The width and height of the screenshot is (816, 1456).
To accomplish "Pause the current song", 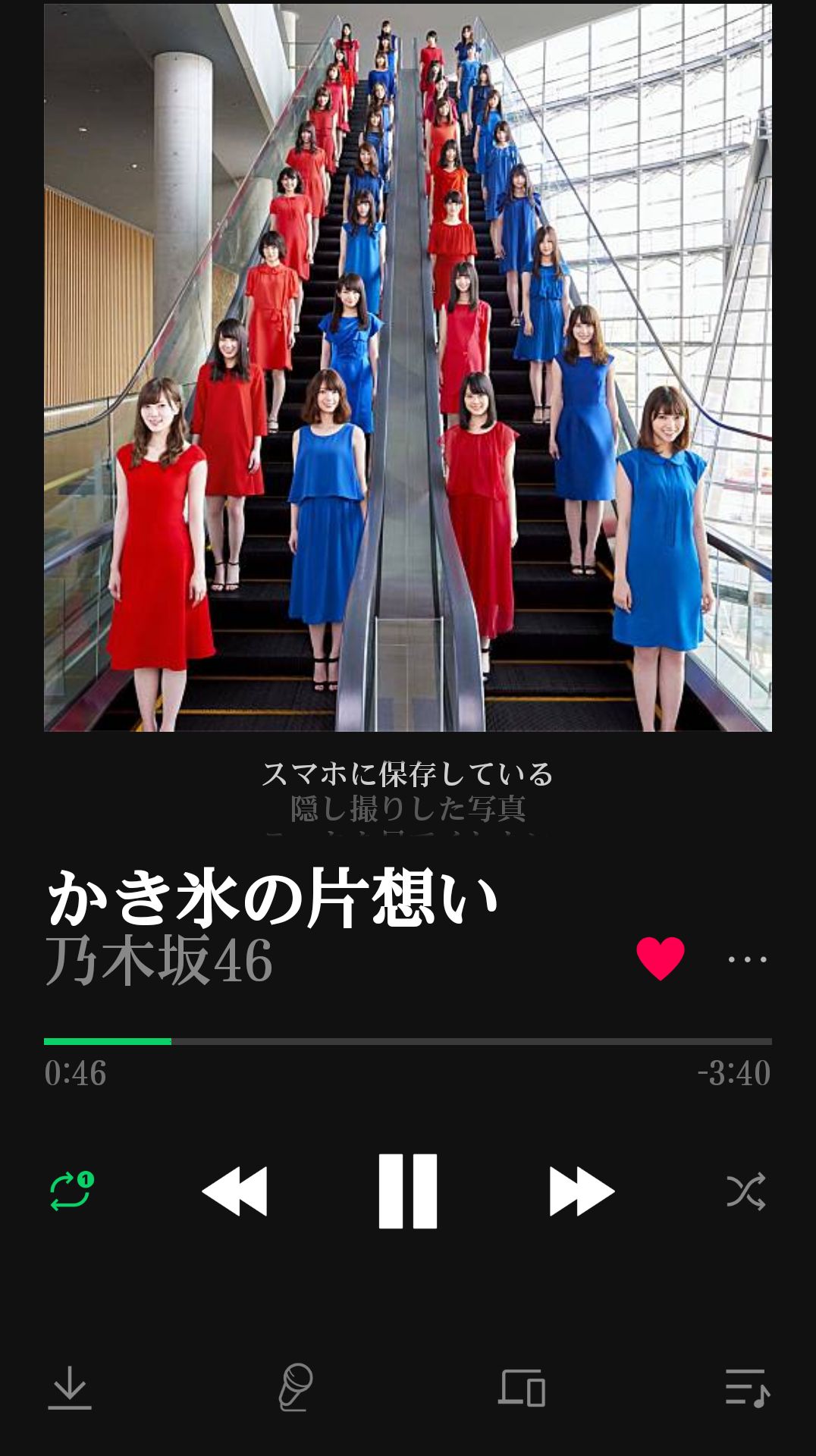I will (408, 1191).
